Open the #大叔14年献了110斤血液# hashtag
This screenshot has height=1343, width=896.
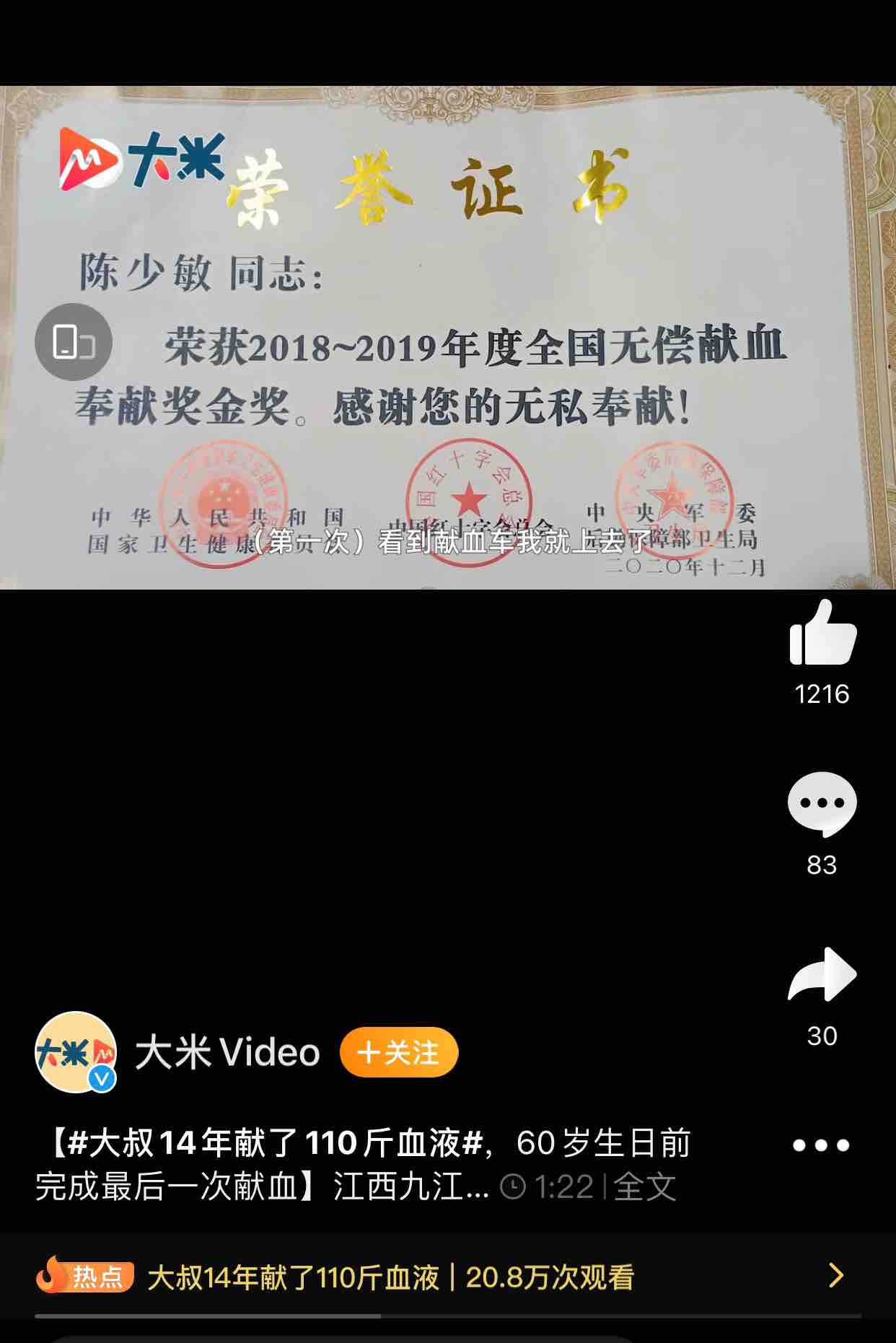click(276, 1142)
